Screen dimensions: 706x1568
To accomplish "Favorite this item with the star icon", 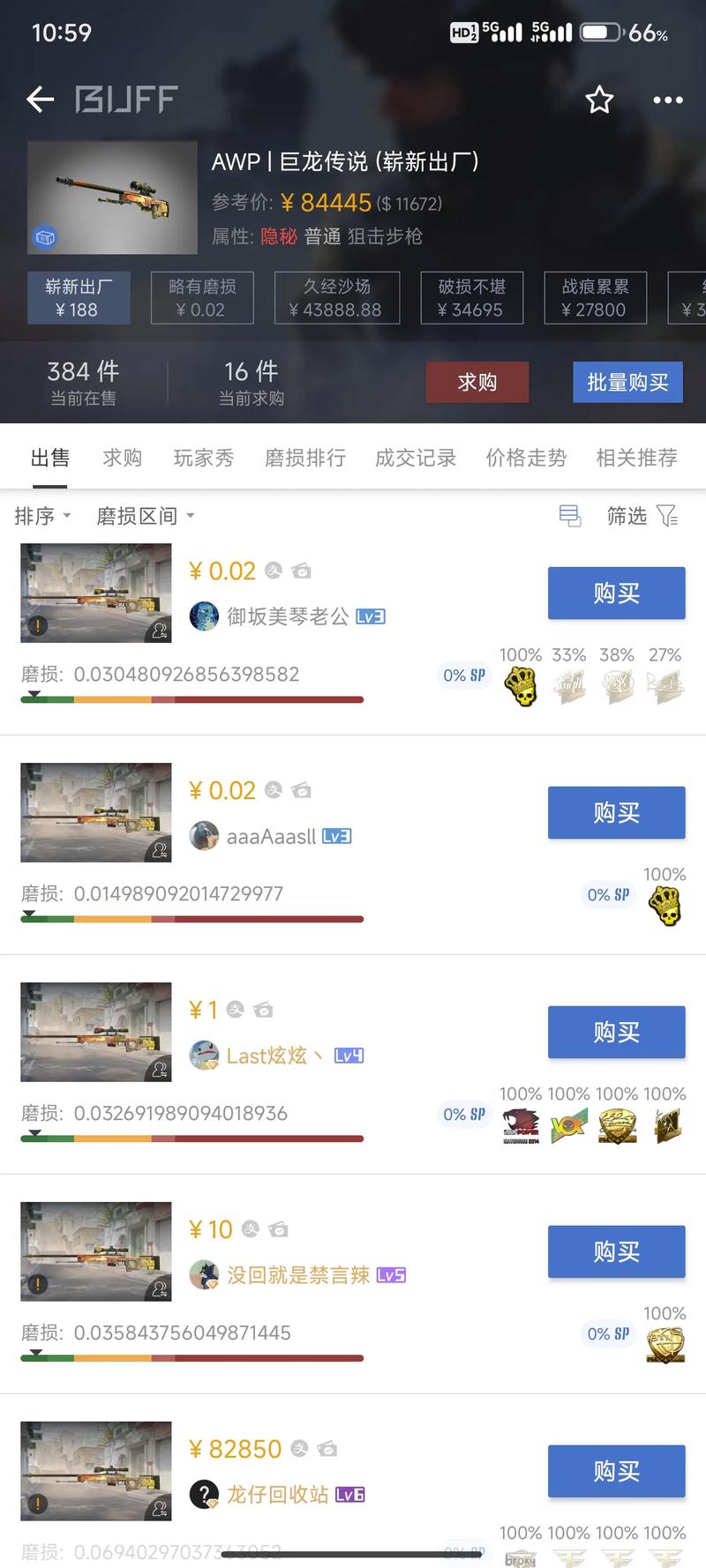I will [599, 100].
